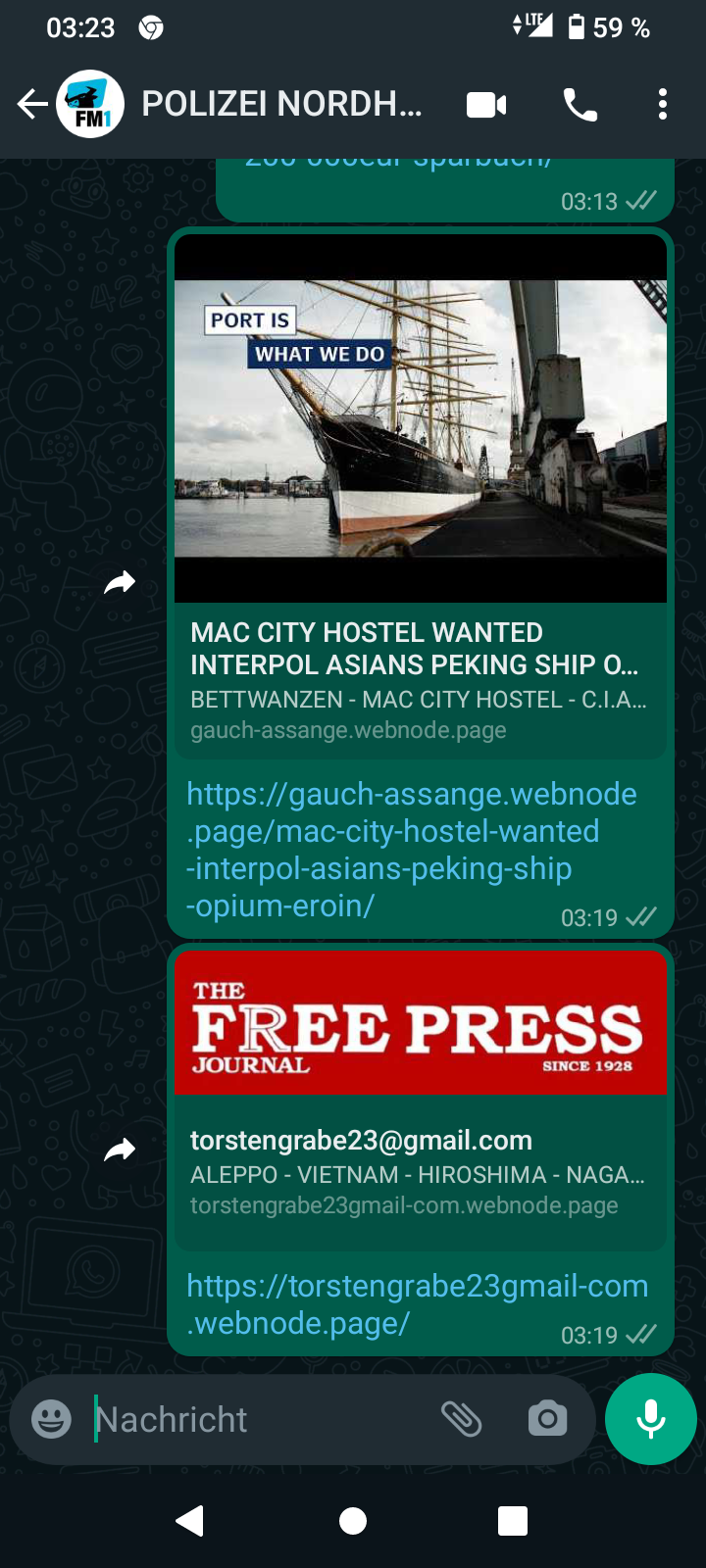706x1568 pixels.
Task: Tap the system home button
Action: [353, 1521]
